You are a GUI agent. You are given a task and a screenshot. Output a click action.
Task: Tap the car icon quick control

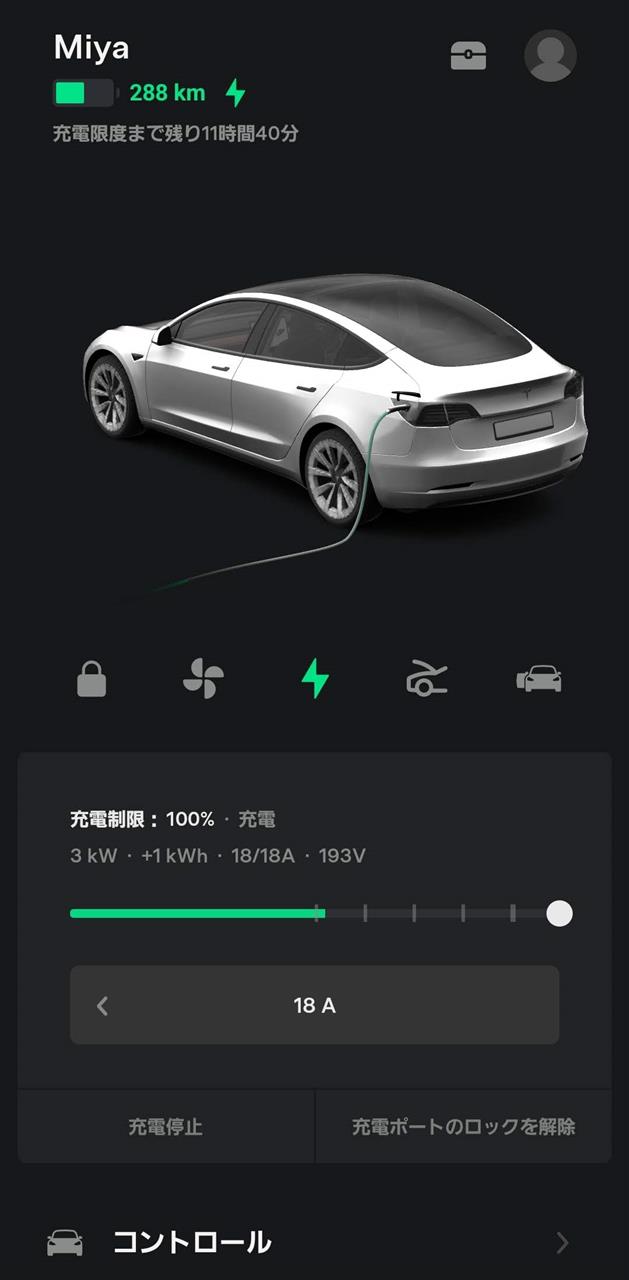pos(539,680)
